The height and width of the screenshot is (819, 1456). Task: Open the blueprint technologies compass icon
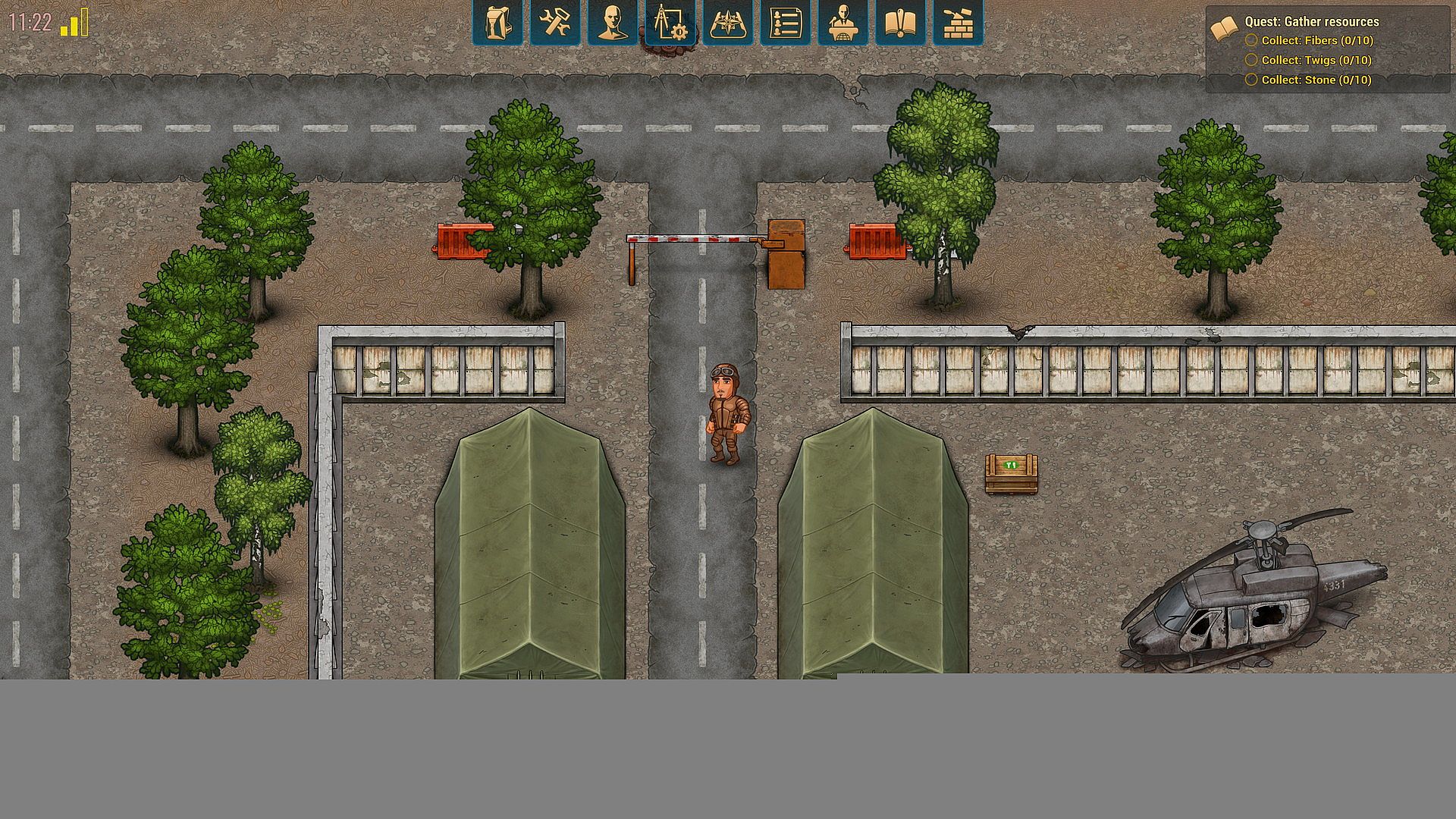(670, 23)
